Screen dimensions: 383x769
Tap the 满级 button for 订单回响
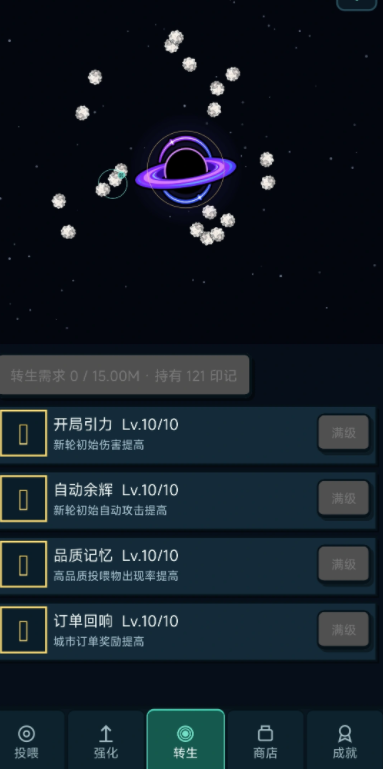click(343, 629)
